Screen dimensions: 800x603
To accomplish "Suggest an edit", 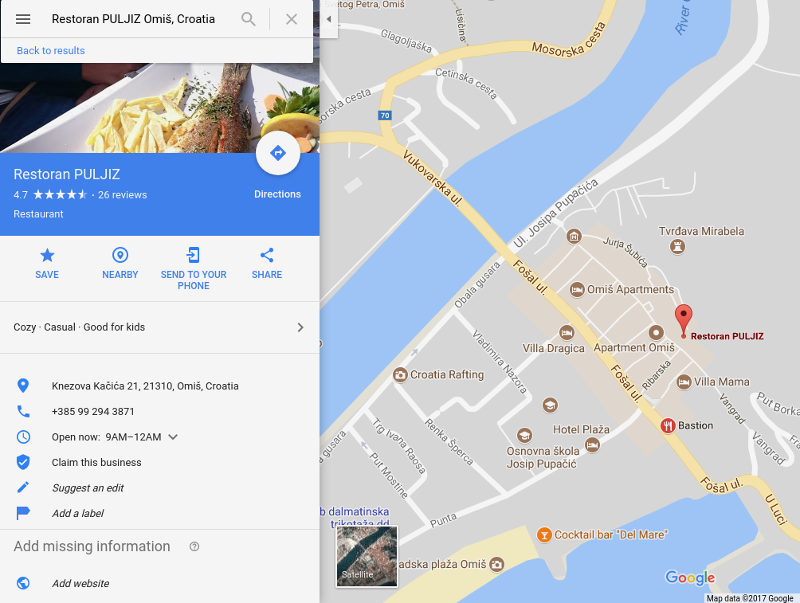I will point(88,488).
